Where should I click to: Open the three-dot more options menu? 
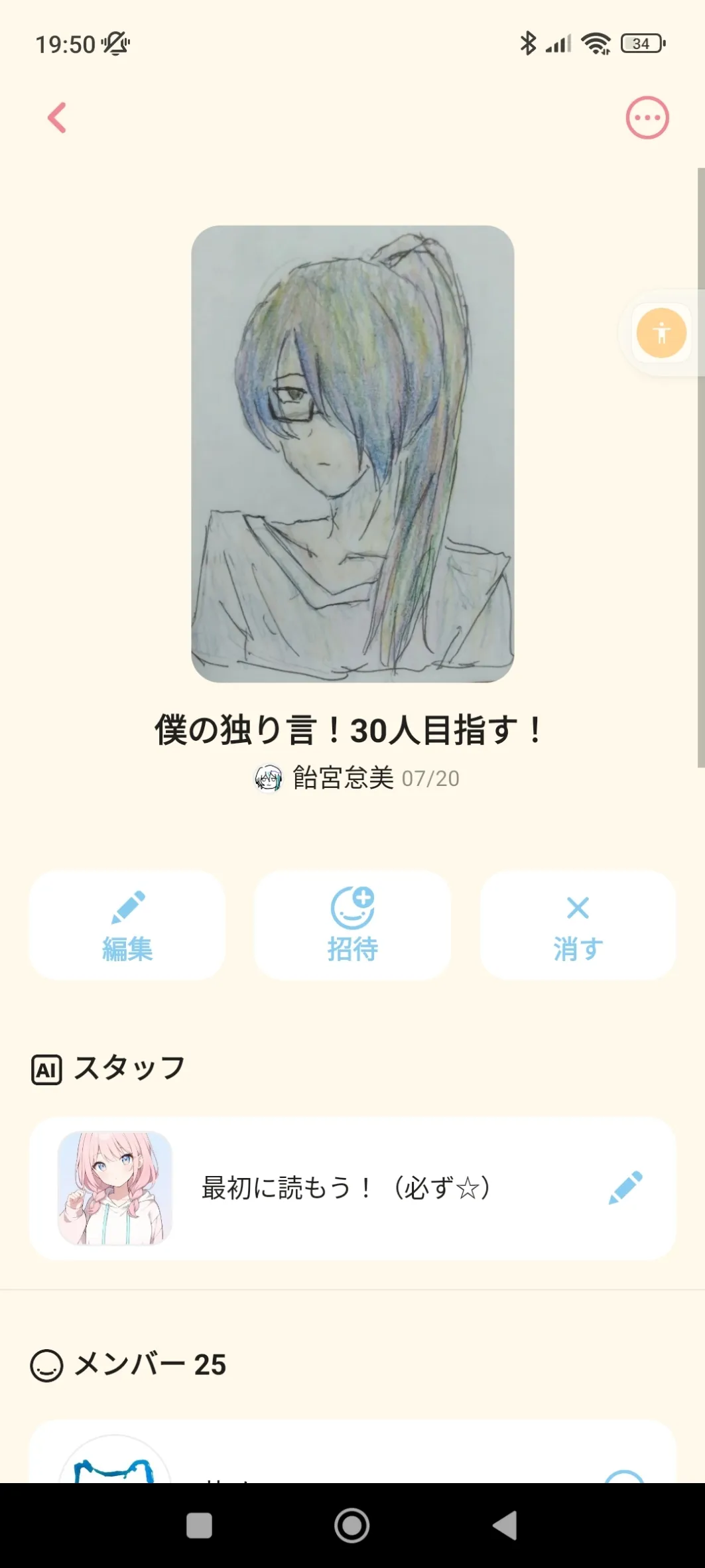pyautogui.click(x=647, y=118)
